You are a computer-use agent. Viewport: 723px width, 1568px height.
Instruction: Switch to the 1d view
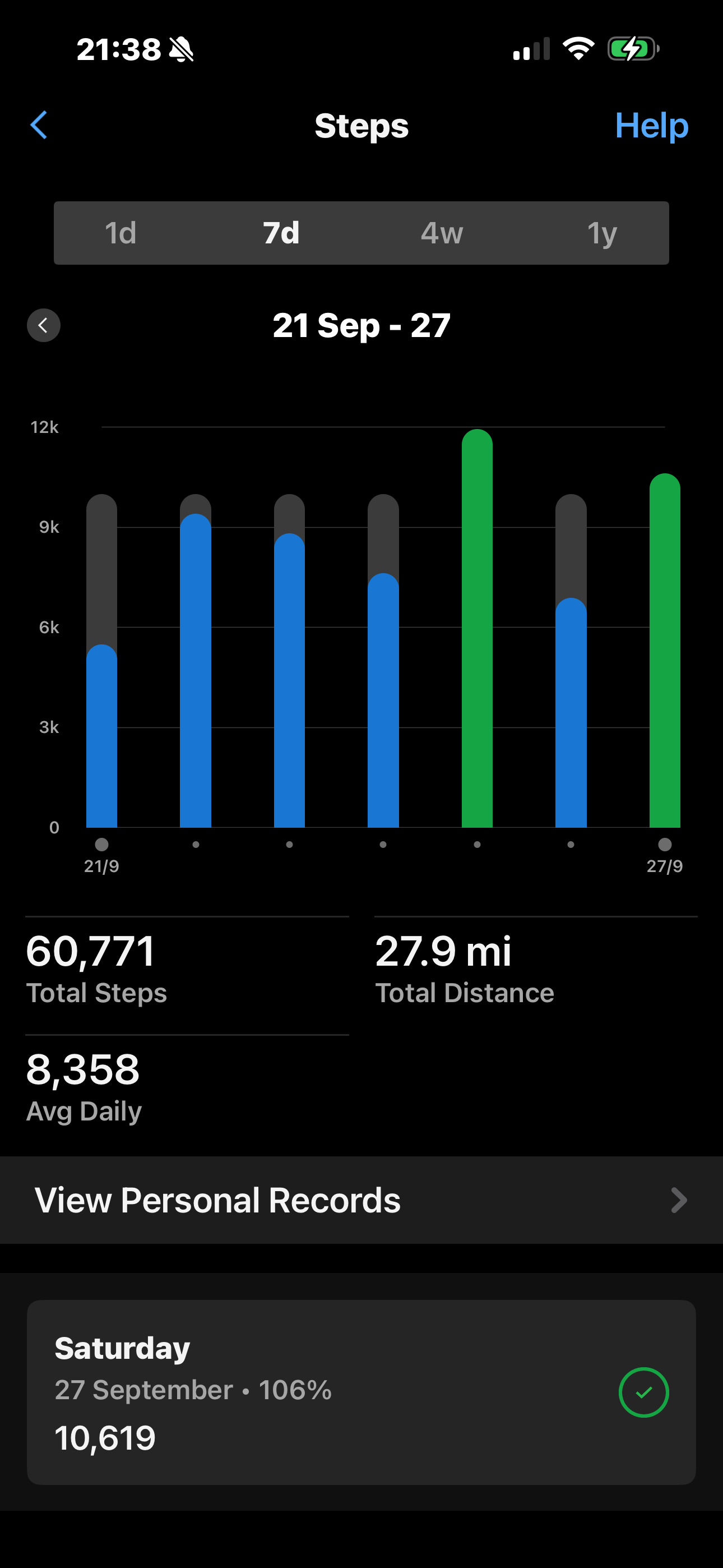[x=121, y=233]
